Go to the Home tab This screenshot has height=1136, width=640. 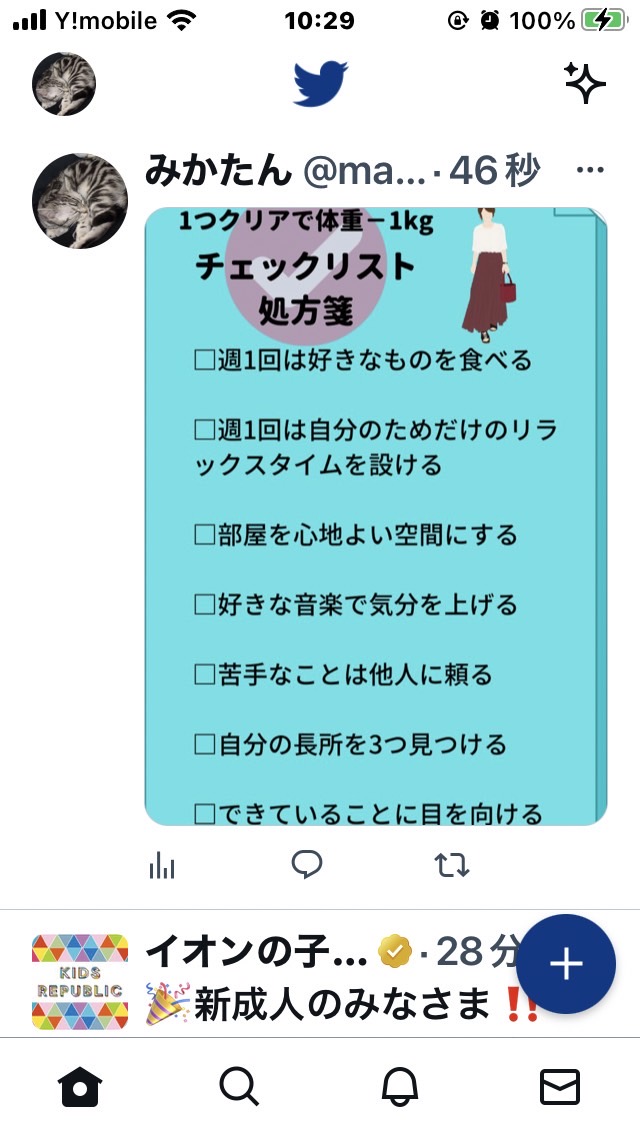(80, 1088)
